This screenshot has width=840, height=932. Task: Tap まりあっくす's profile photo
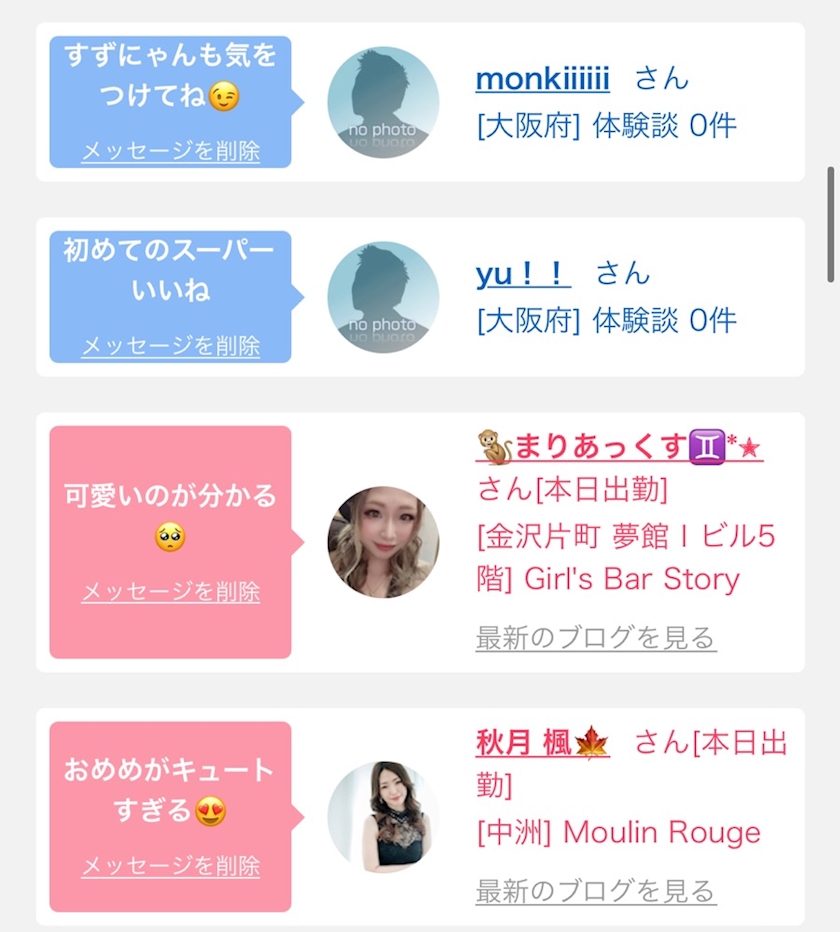click(383, 542)
